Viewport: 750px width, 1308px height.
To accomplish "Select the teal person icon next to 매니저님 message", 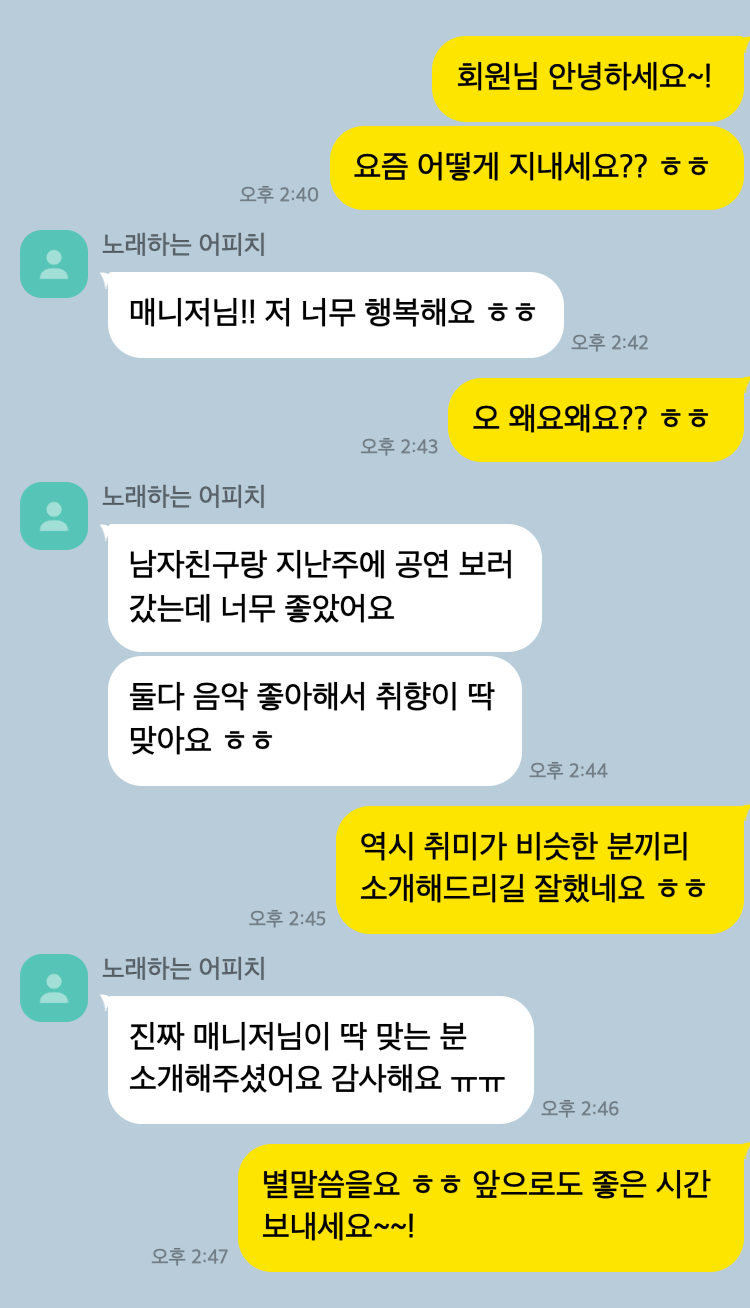I will pyautogui.click(x=52, y=265).
